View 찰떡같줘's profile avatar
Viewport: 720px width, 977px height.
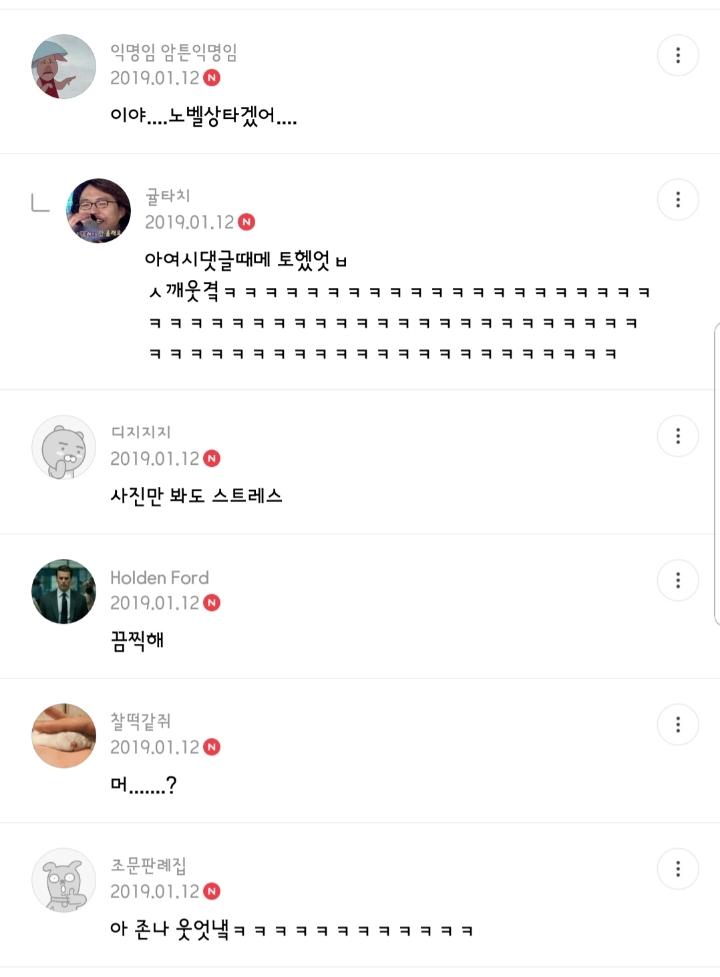pyautogui.click(x=64, y=735)
